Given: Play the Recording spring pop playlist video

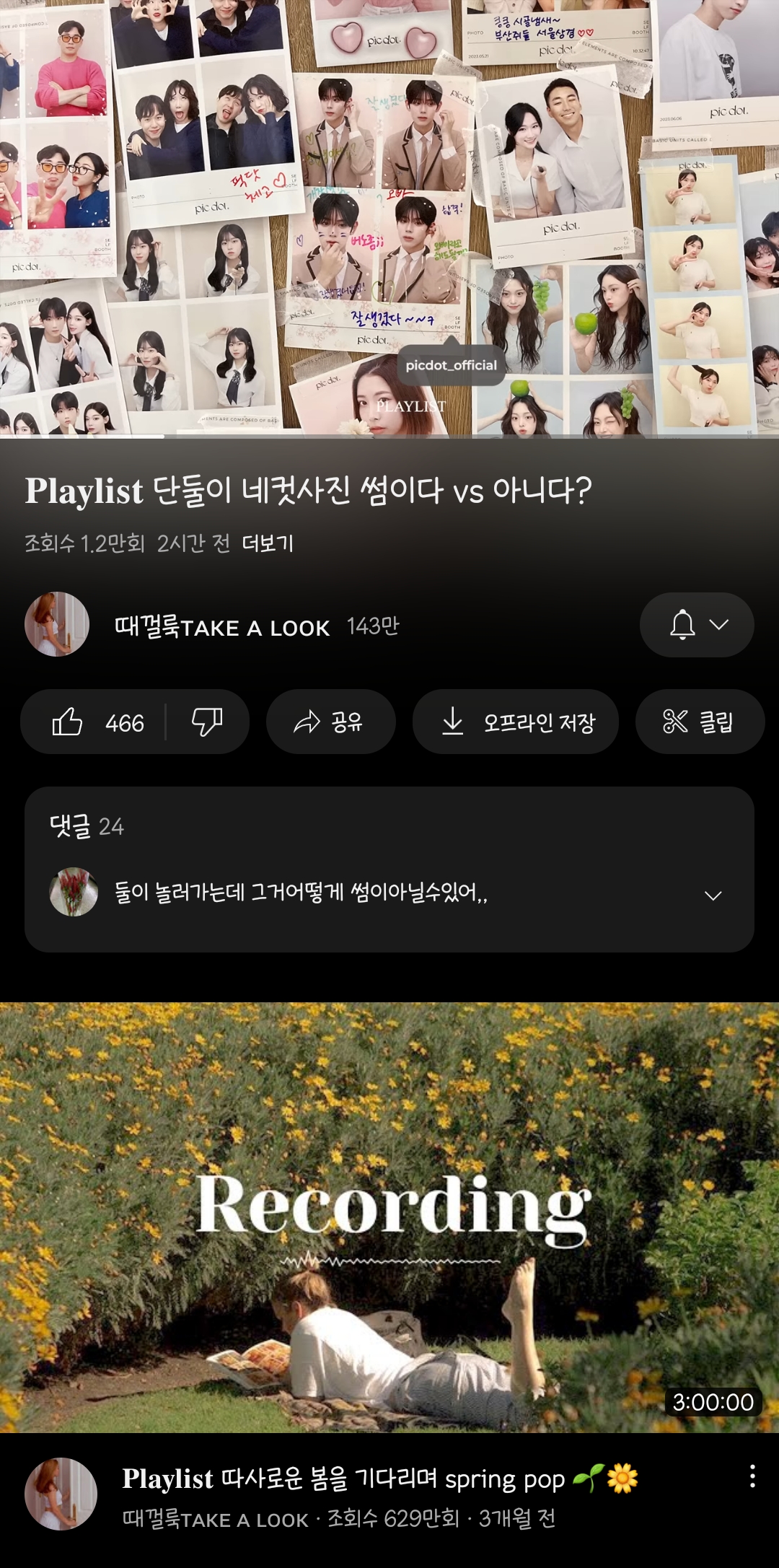Looking at the screenshot, I should [x=389, y=1217].
